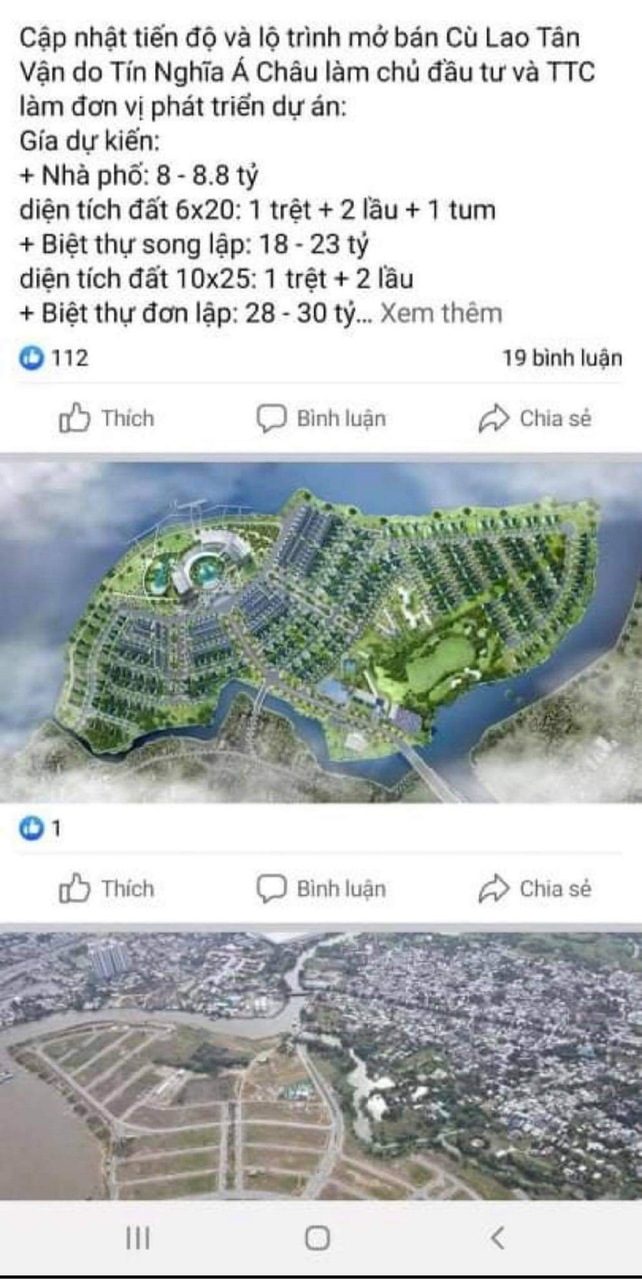
Task: View the aerial construction site photo
Action: [321, 1065]
